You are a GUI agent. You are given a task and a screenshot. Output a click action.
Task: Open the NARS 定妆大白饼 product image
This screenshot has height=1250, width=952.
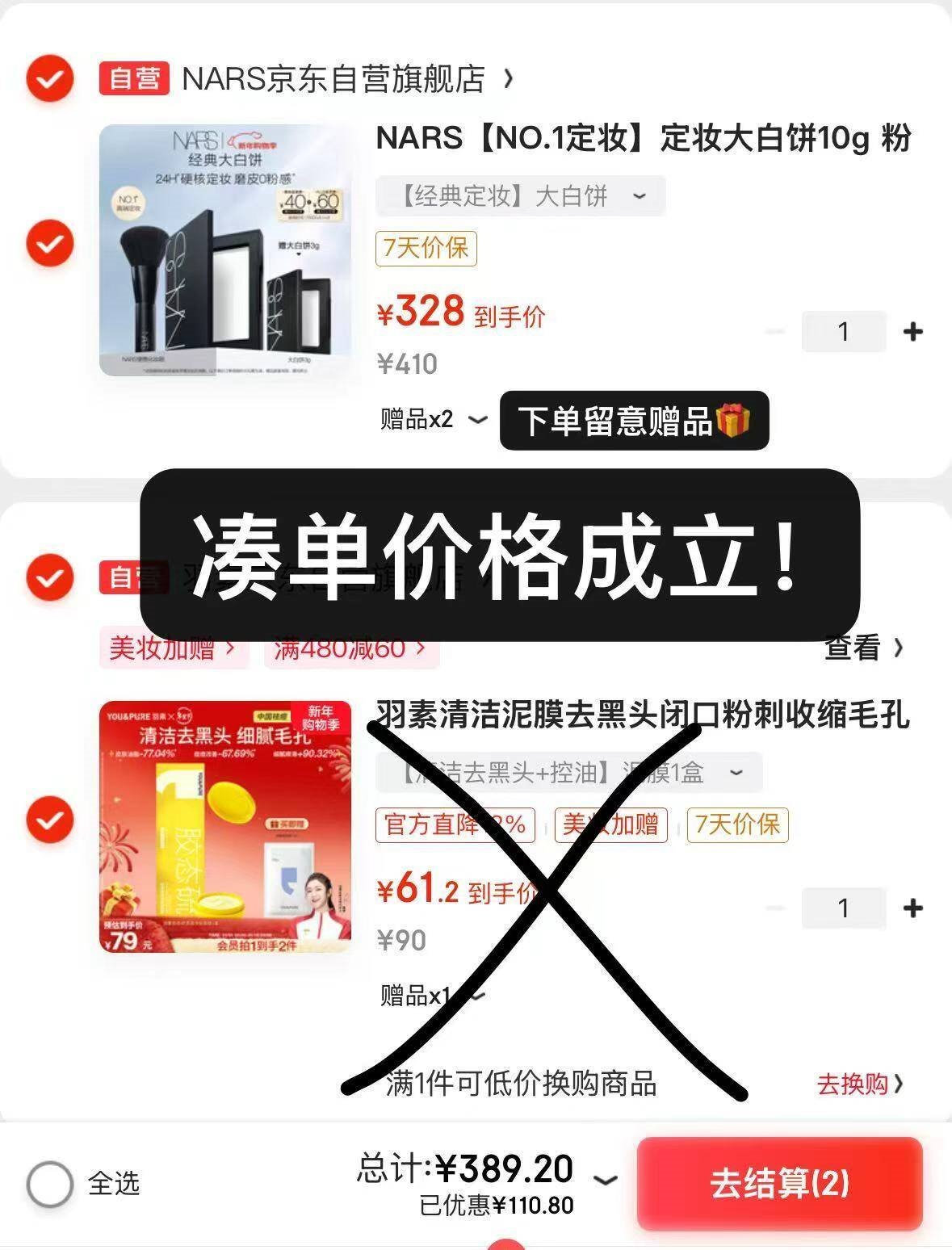click(225, 250)
